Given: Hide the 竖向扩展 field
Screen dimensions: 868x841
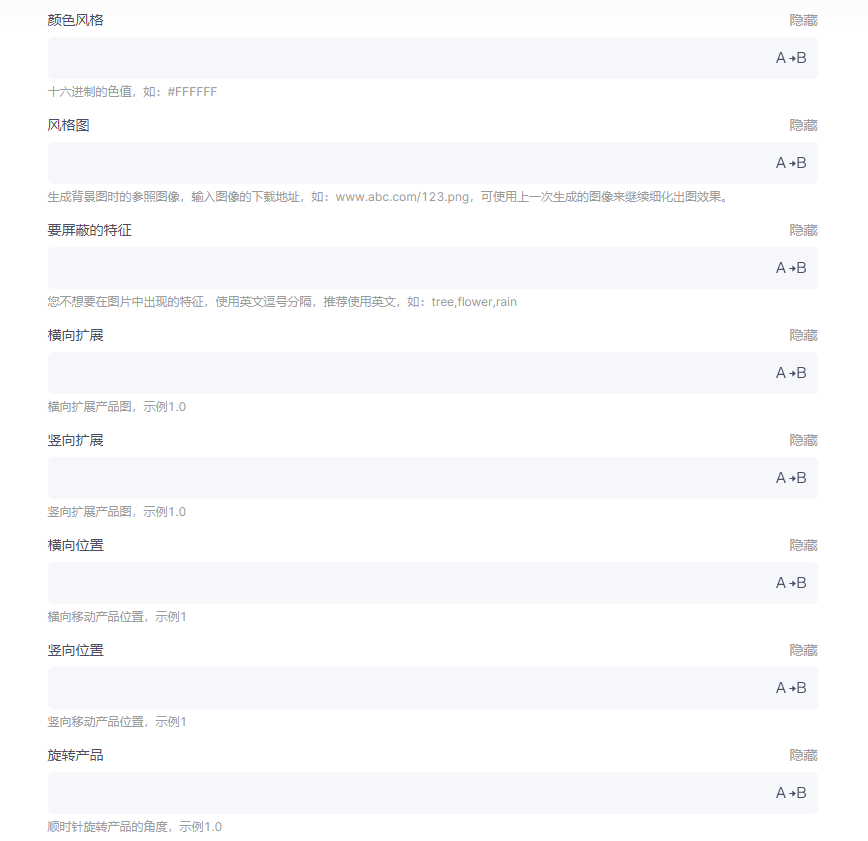Looking at the screenshot, I should pyautogui.click(x=803, y=440).
